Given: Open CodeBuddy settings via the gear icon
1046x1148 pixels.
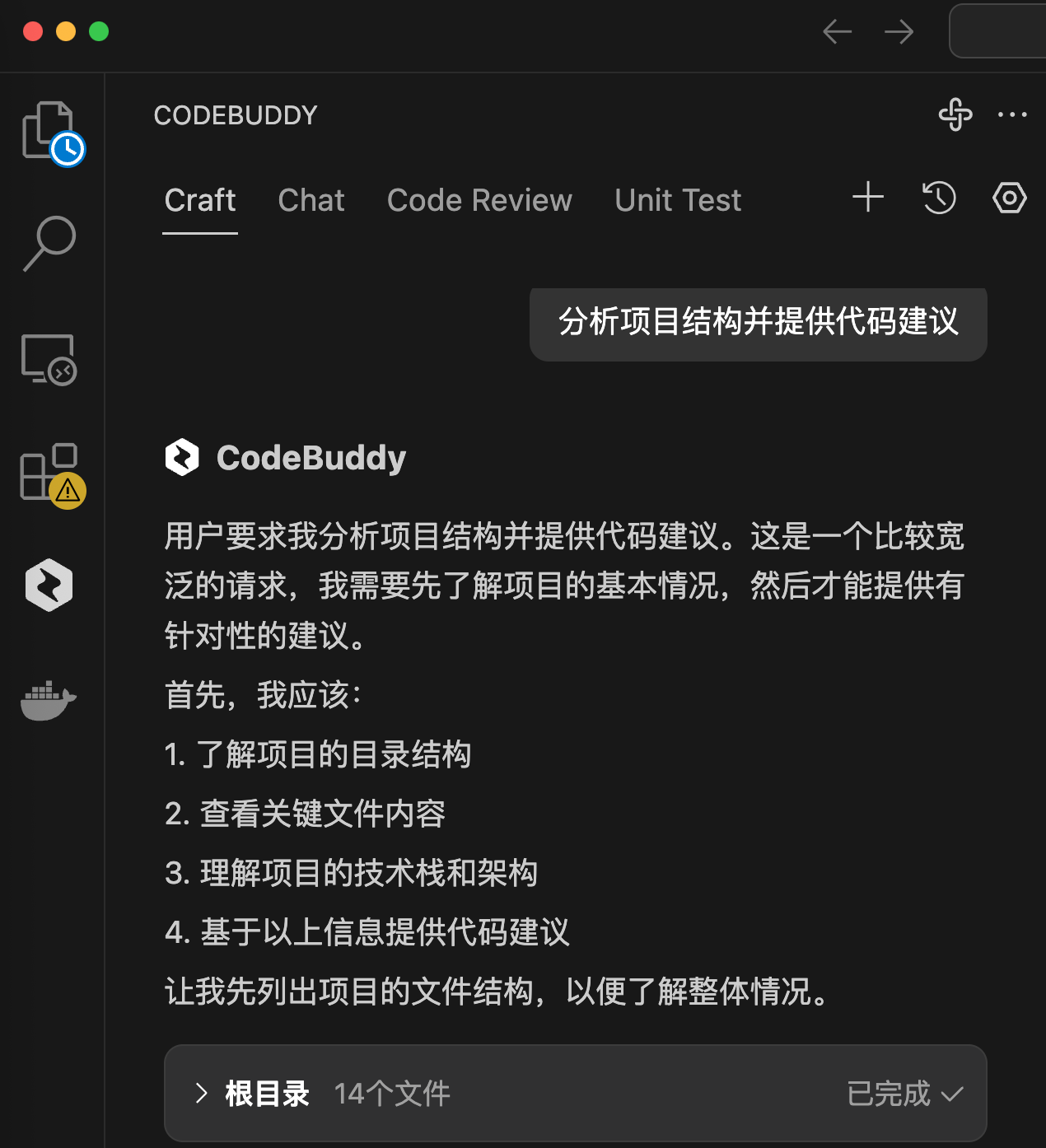Looking at the screenshot, I should (1008, 198).
